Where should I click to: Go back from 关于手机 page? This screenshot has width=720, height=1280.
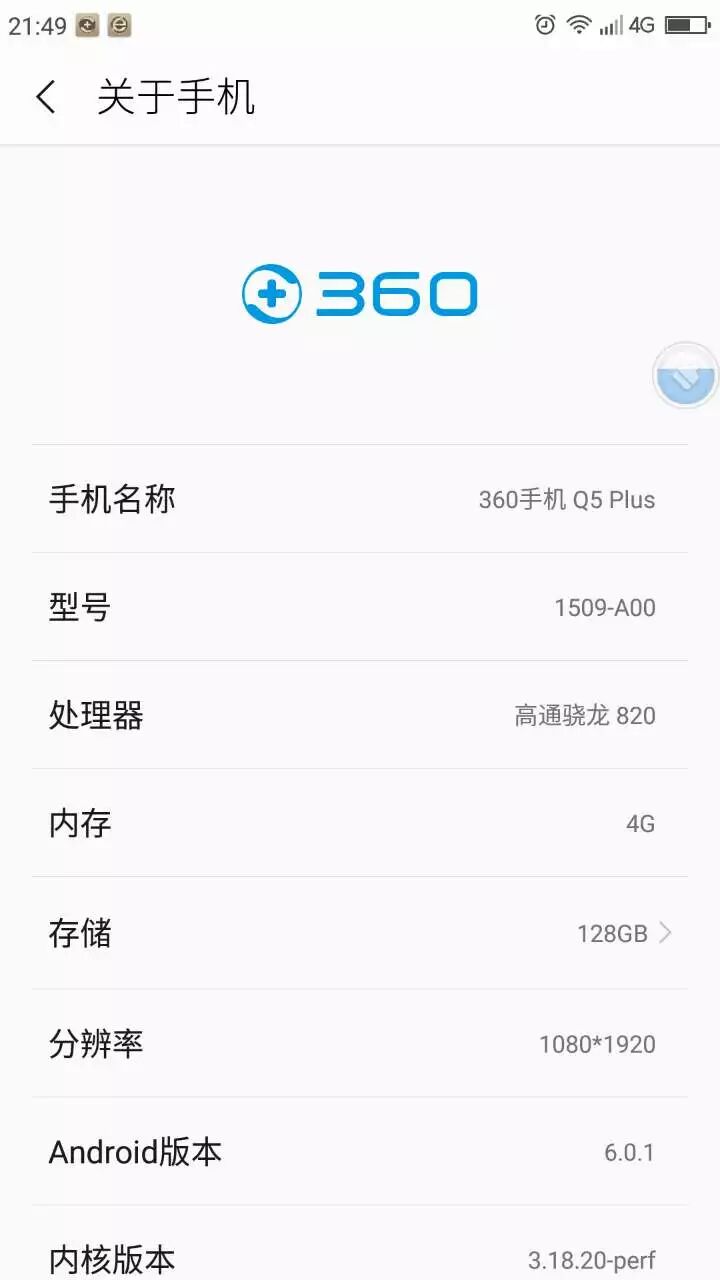46,98
